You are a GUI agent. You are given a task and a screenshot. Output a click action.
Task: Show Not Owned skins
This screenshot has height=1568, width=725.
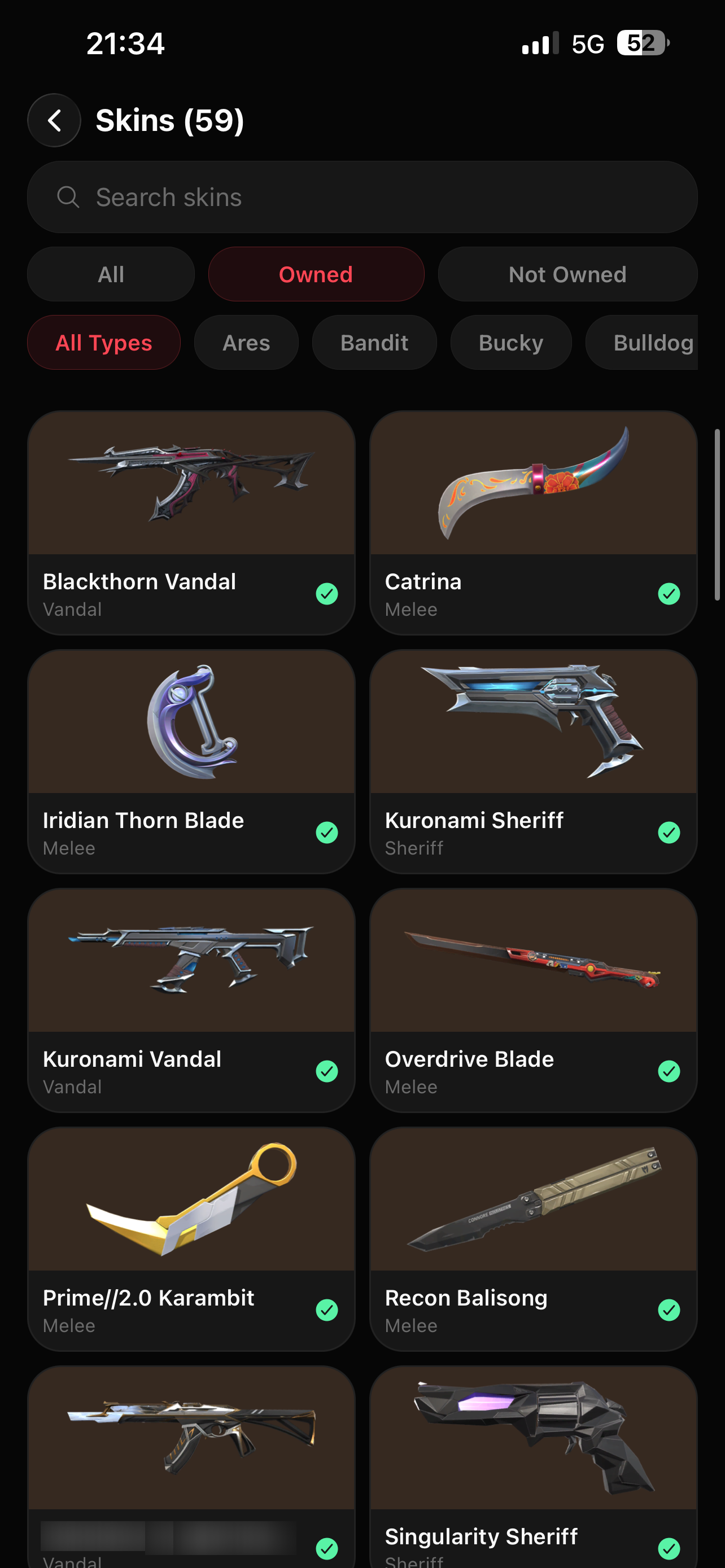pyautogui.click(x=567, y=274)
